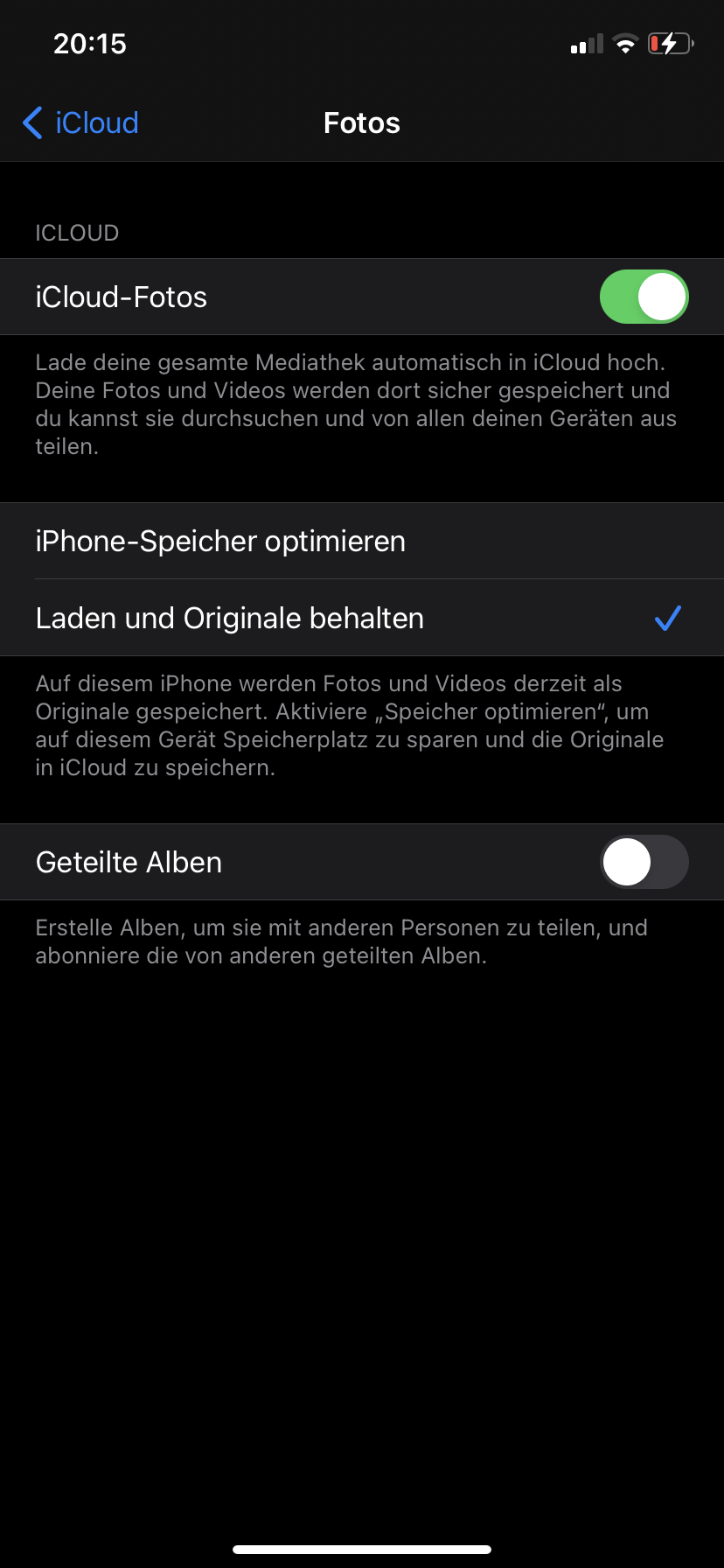Turn off the iCloud-Fotos switch

click(x=644, y=297)
